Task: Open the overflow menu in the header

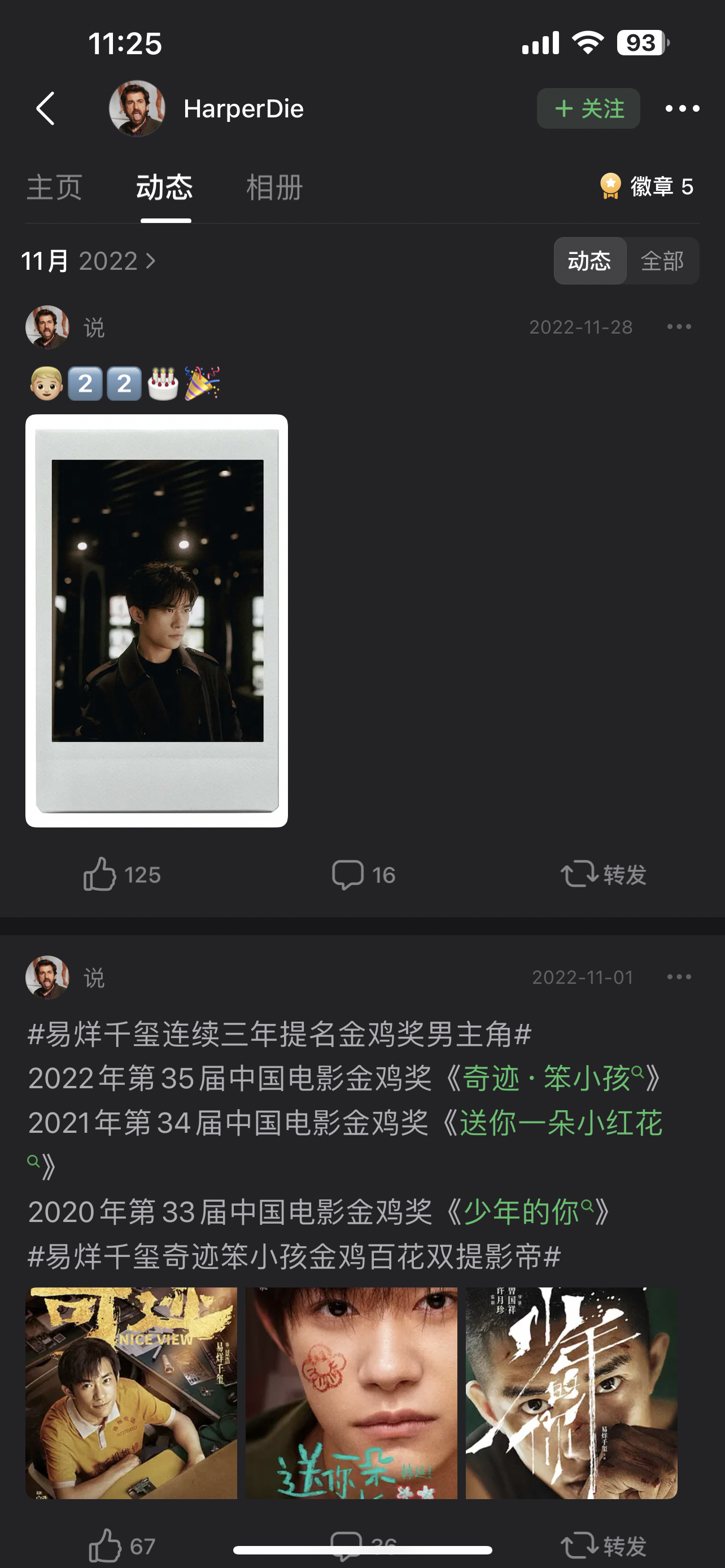Action: point(682,109)
